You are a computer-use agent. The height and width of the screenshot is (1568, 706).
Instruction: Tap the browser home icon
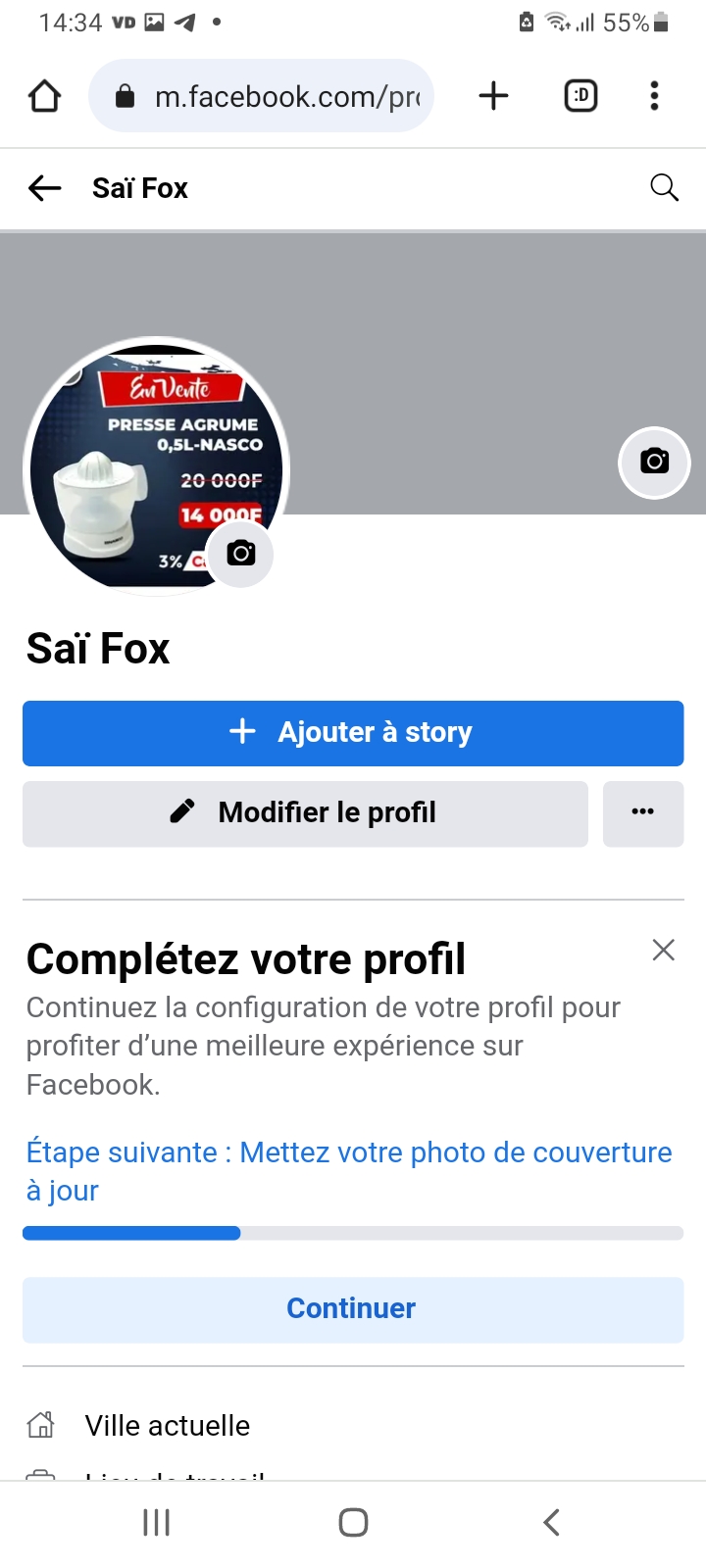click(45, 96)
